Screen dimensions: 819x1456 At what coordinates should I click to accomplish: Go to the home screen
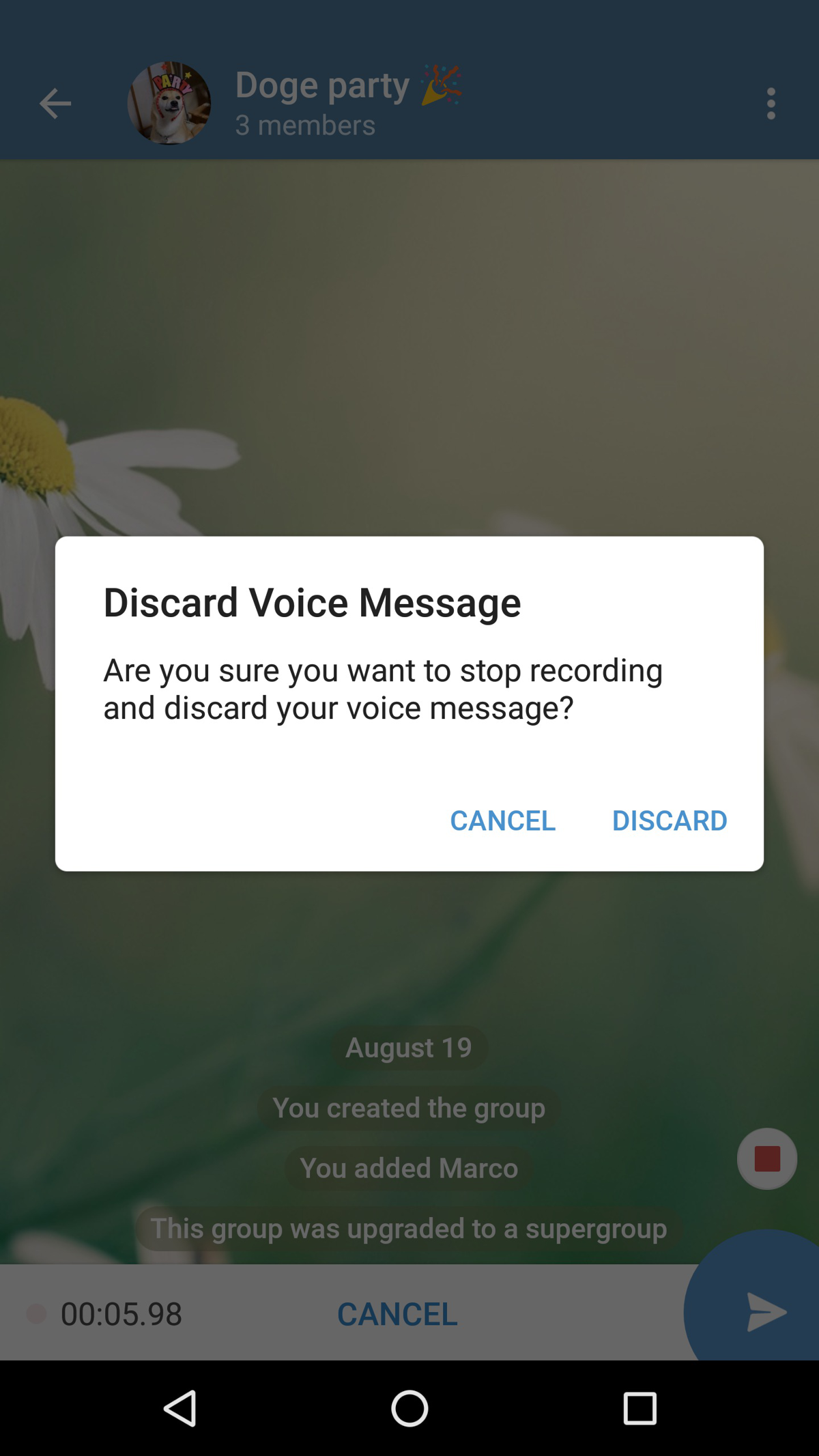pyautogui.click(x=409, y=1408)
